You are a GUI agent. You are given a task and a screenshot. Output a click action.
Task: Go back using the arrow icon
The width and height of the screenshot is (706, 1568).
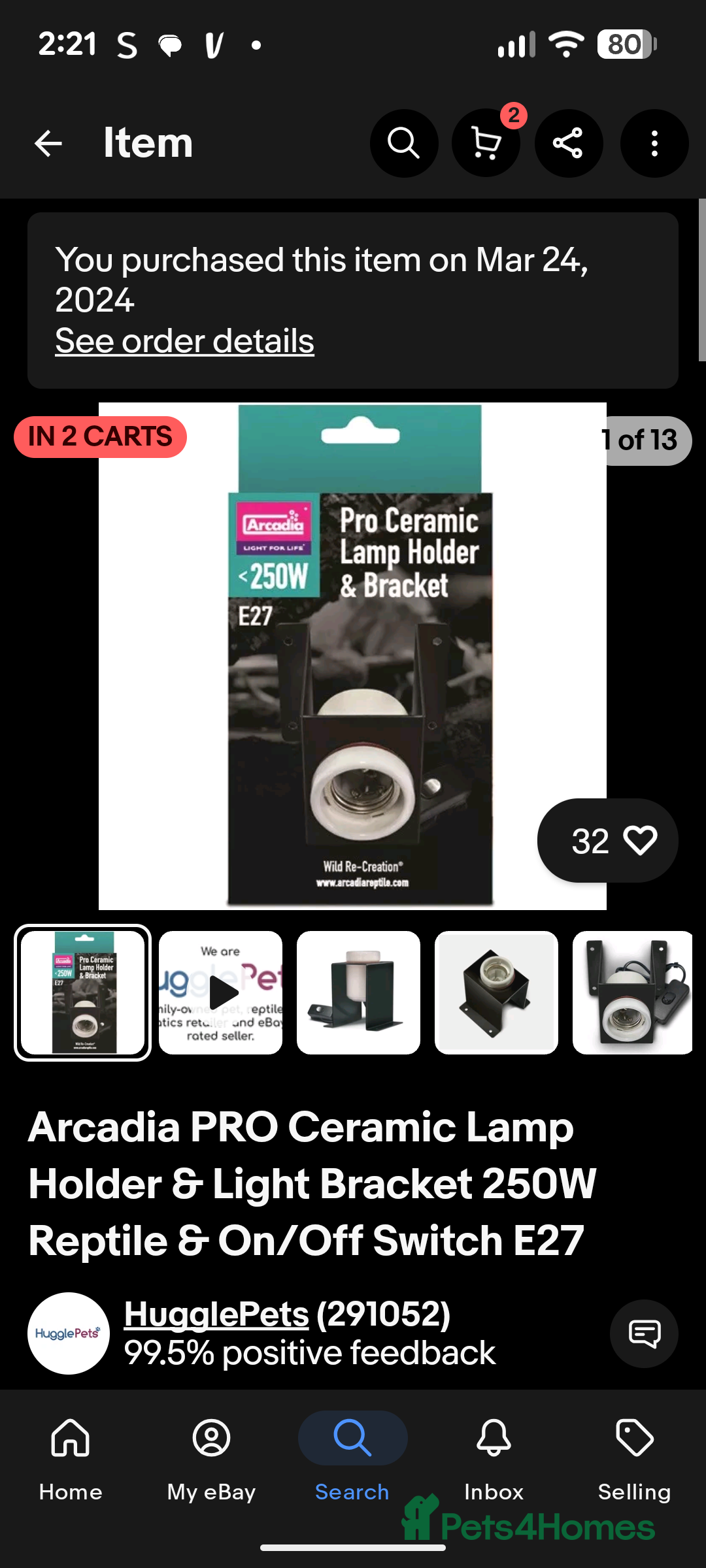[48, 143]
